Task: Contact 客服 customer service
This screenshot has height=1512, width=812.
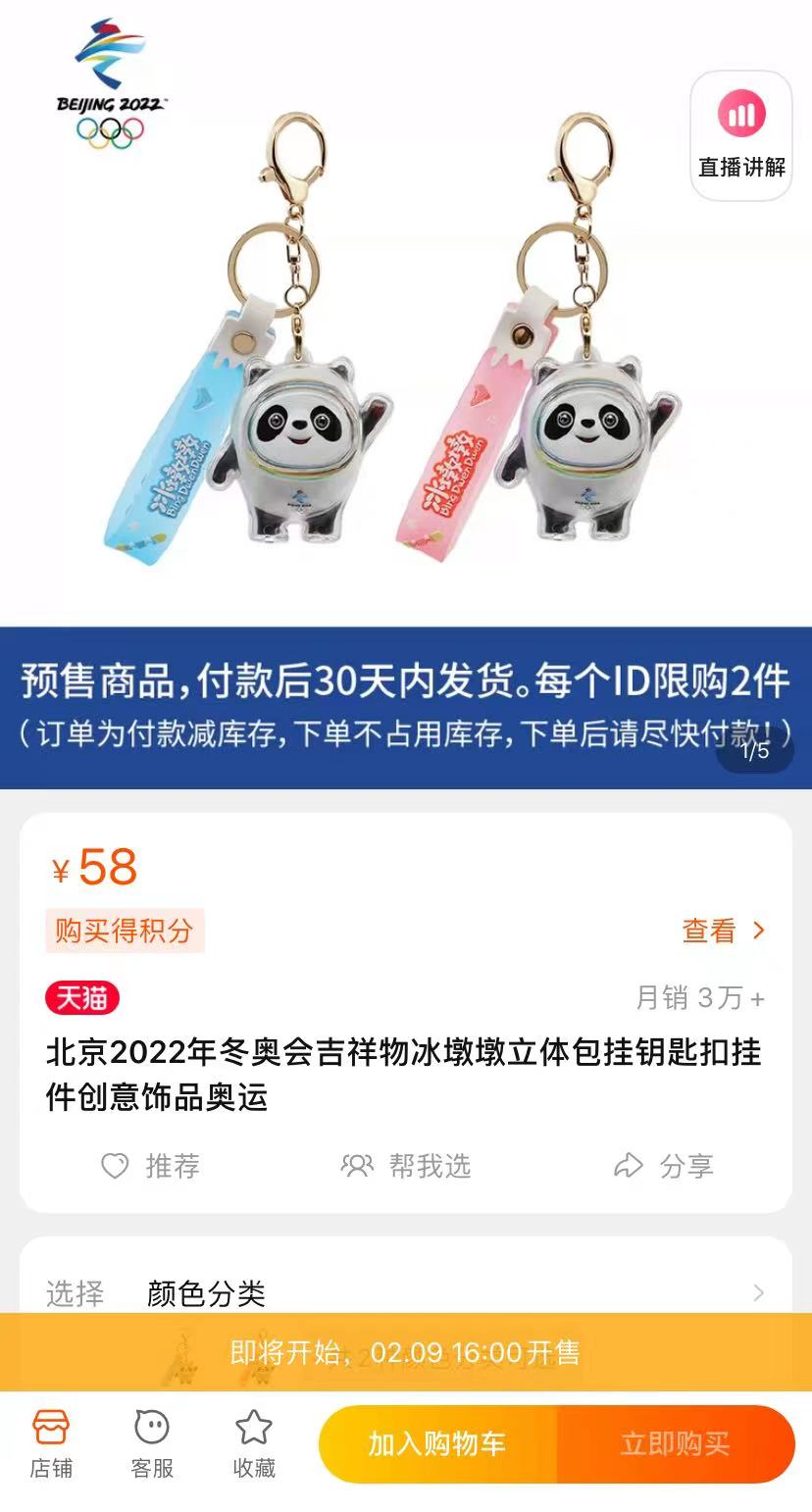Action: point(152,1443)
